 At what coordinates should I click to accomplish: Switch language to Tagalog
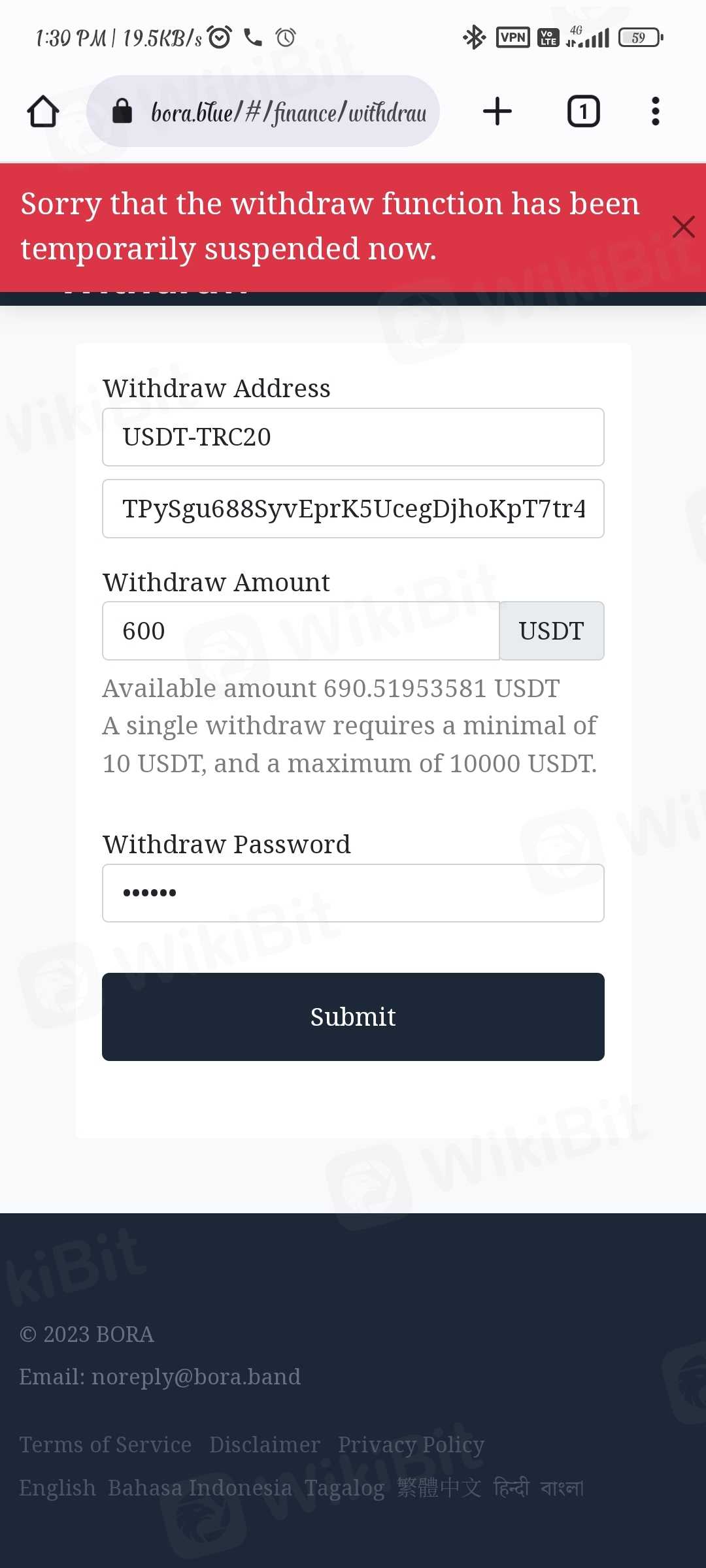pos(345,1488)
